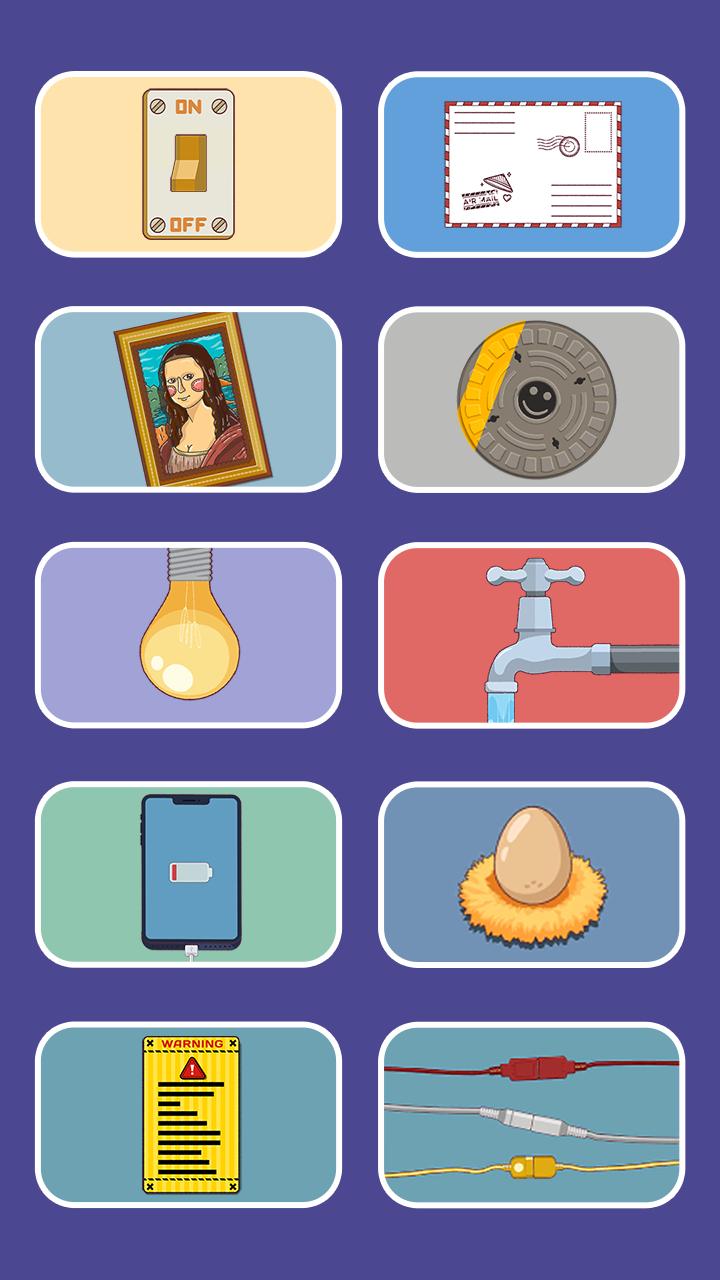
Task: Choose the Mona Lisa painting card
Action: tap(188, 399)
